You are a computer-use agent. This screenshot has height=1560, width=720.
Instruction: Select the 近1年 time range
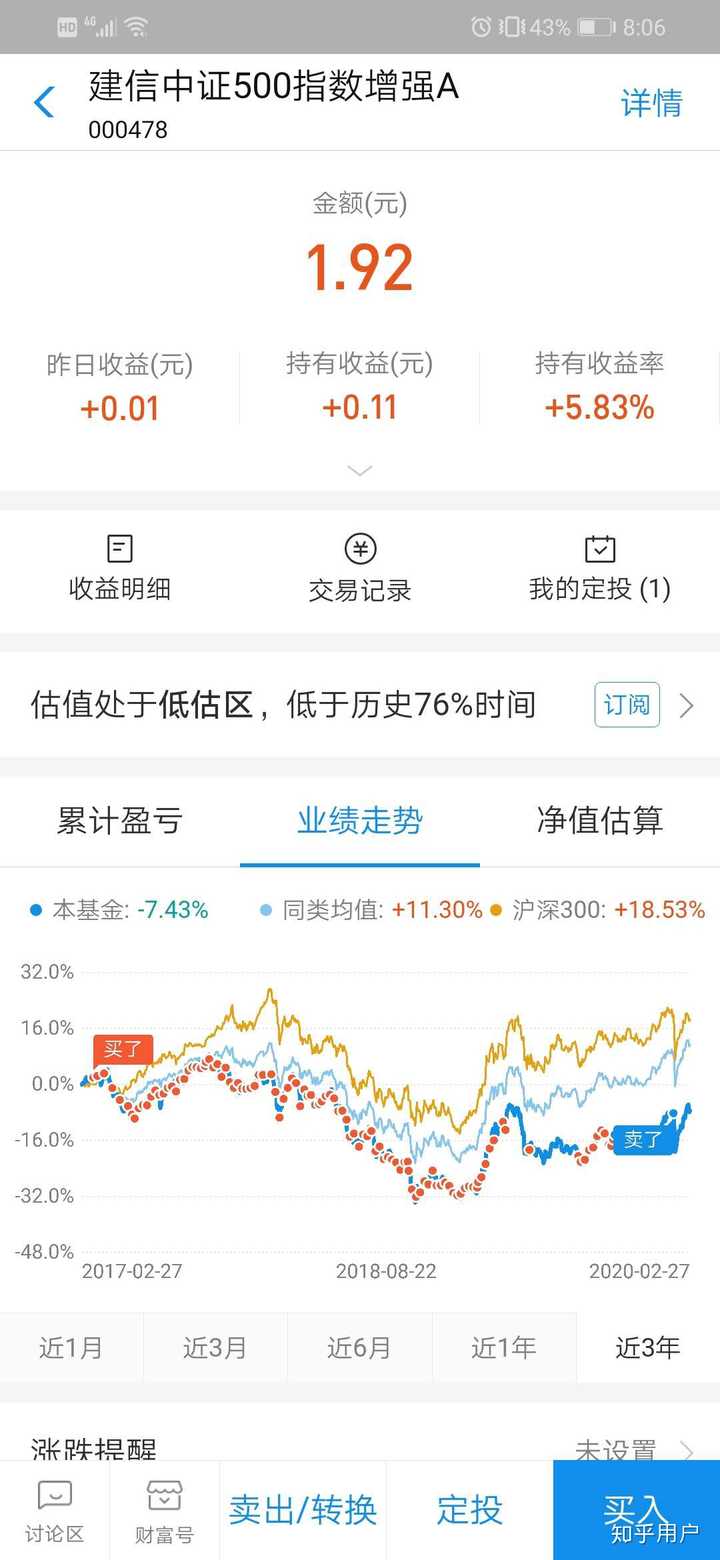[504, 1347]
